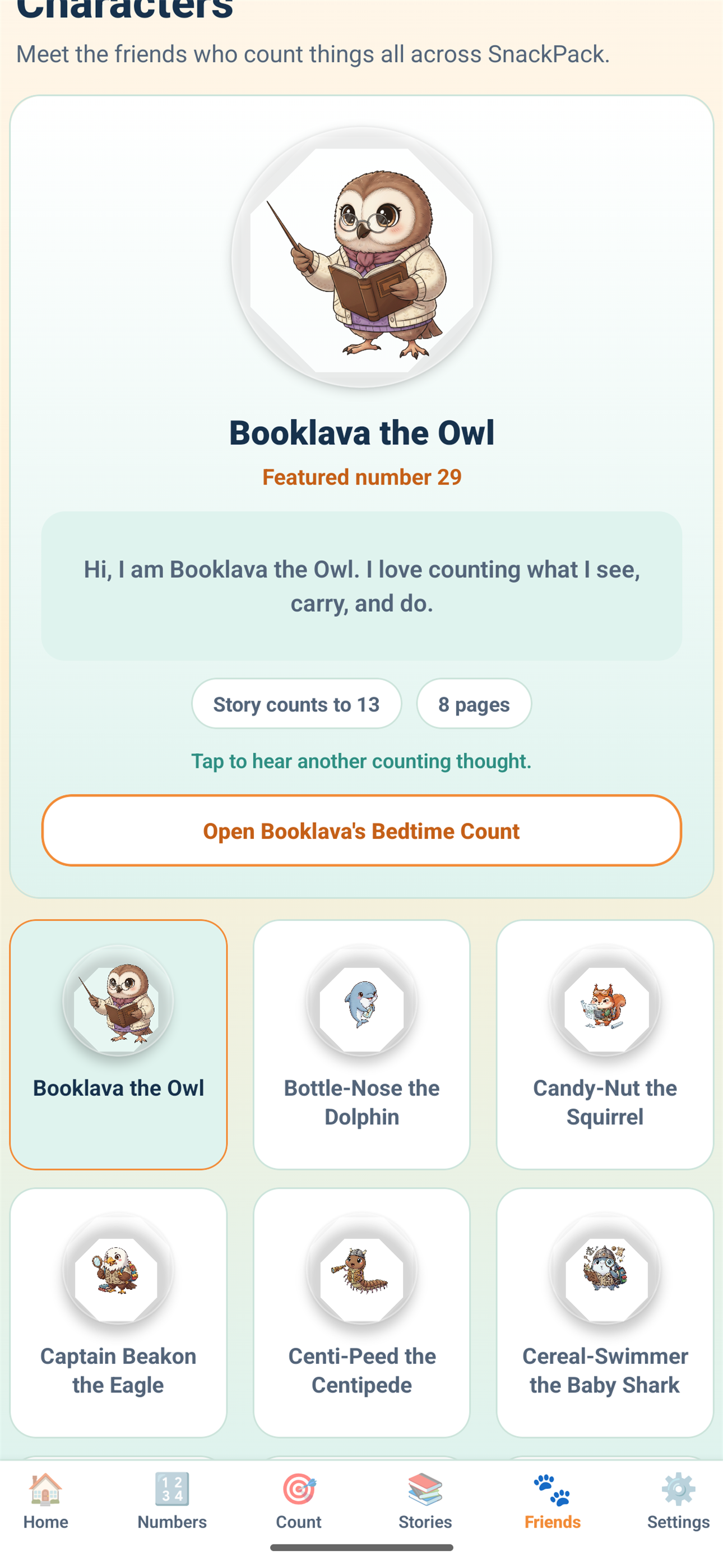Viewport: 723px width, 1568px height.
Task: Open the Count tab
Action: tap(299, 1501)
